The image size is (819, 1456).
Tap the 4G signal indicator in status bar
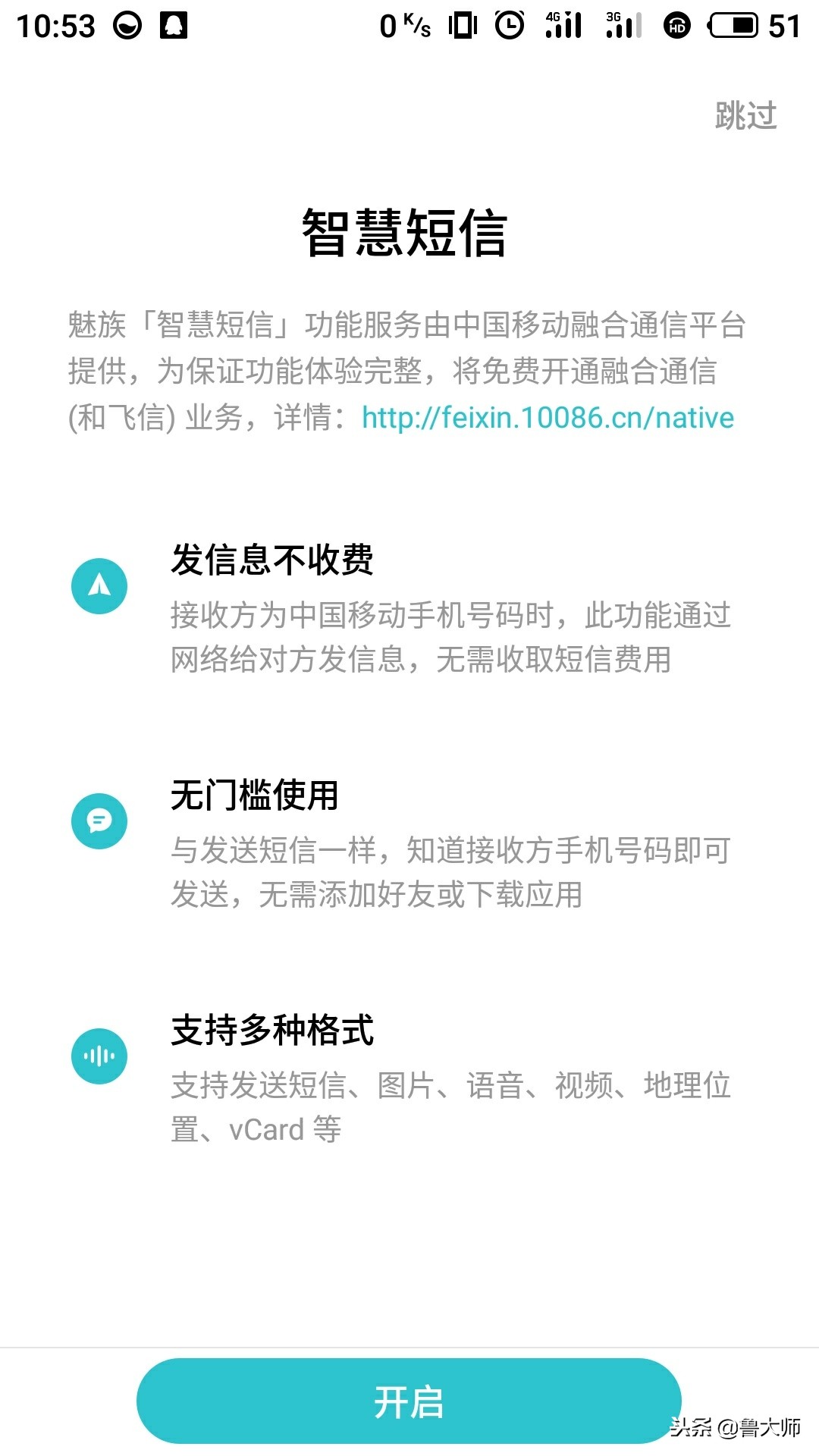point(565,25)
